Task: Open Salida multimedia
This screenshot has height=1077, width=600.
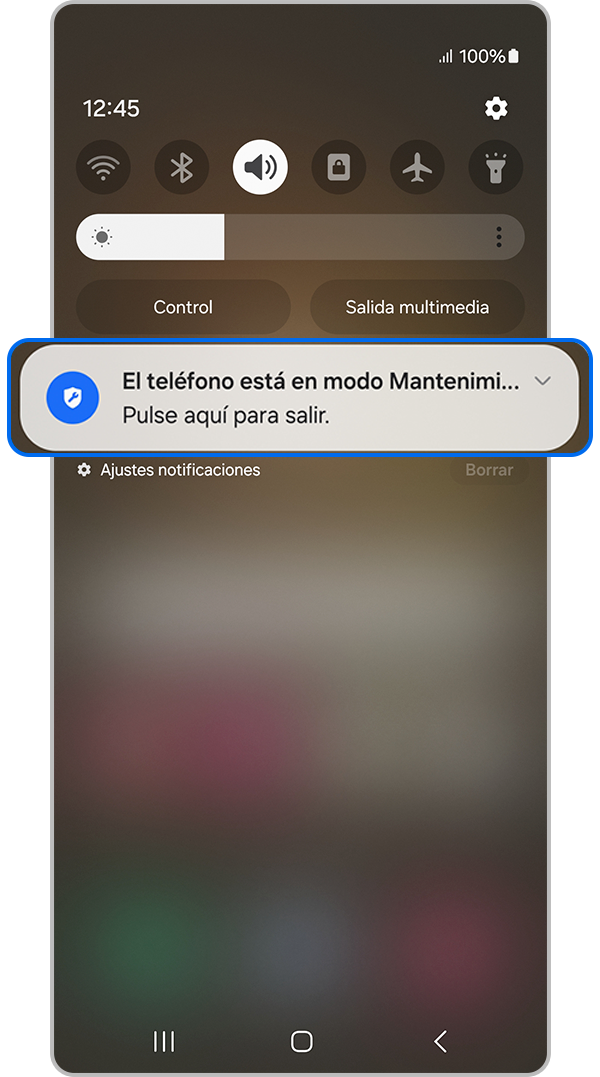Action: point(417,307)
